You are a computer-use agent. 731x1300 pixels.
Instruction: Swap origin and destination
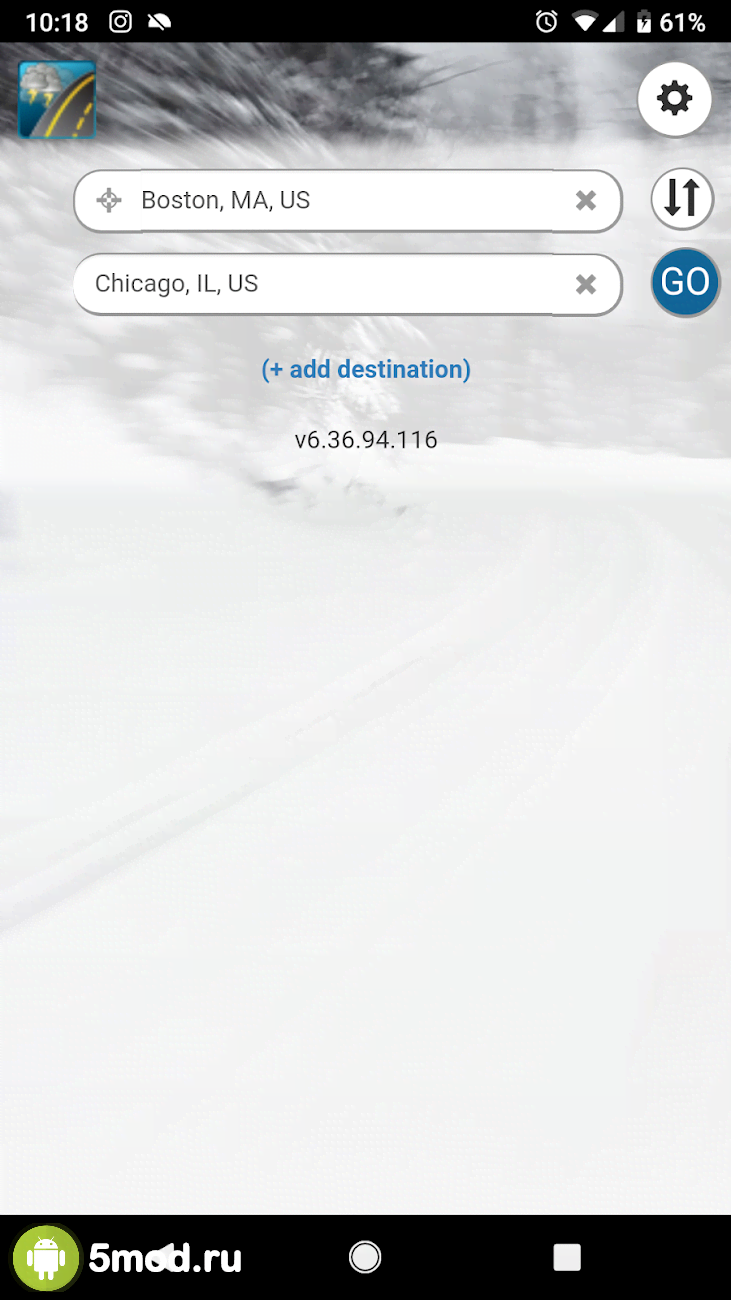(682, 198)
